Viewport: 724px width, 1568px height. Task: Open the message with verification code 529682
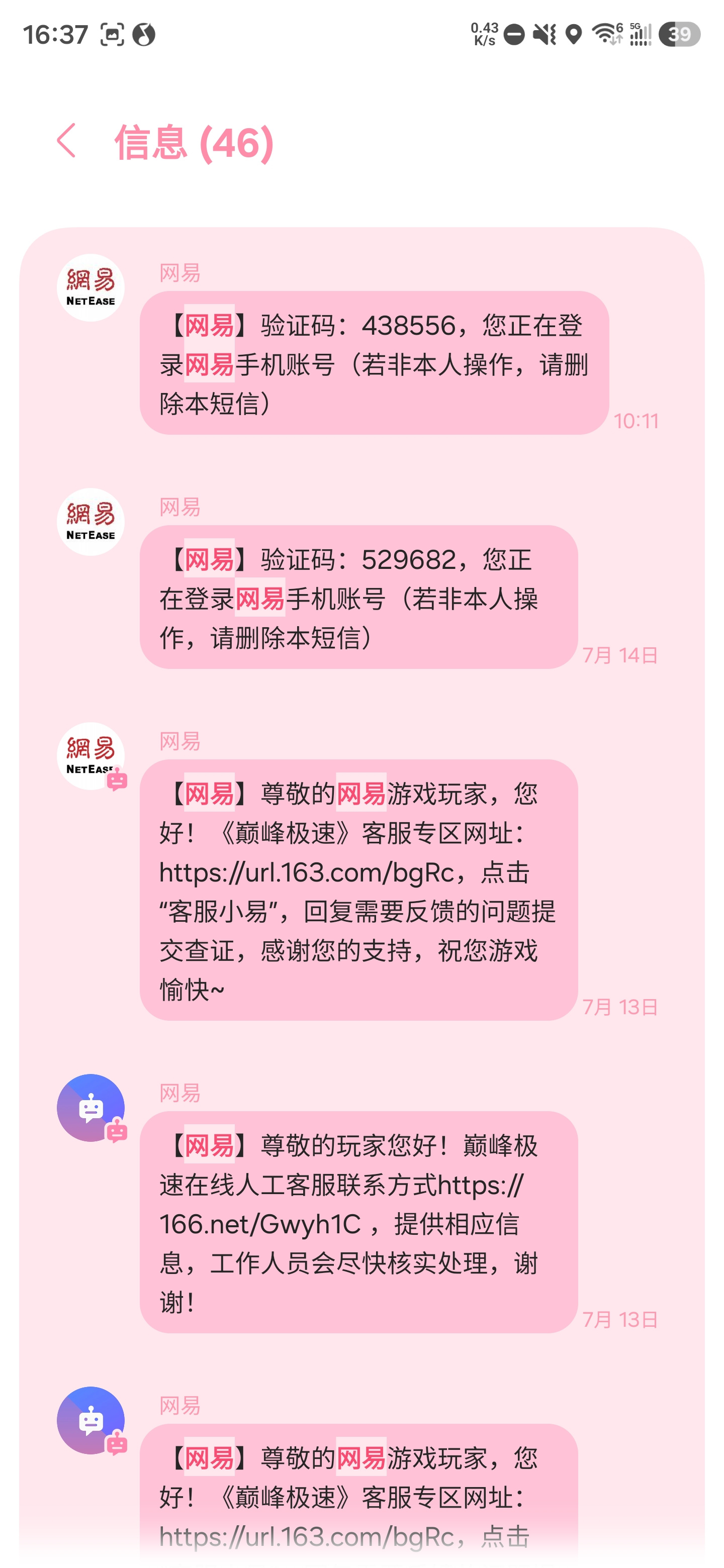pos(358,597)
